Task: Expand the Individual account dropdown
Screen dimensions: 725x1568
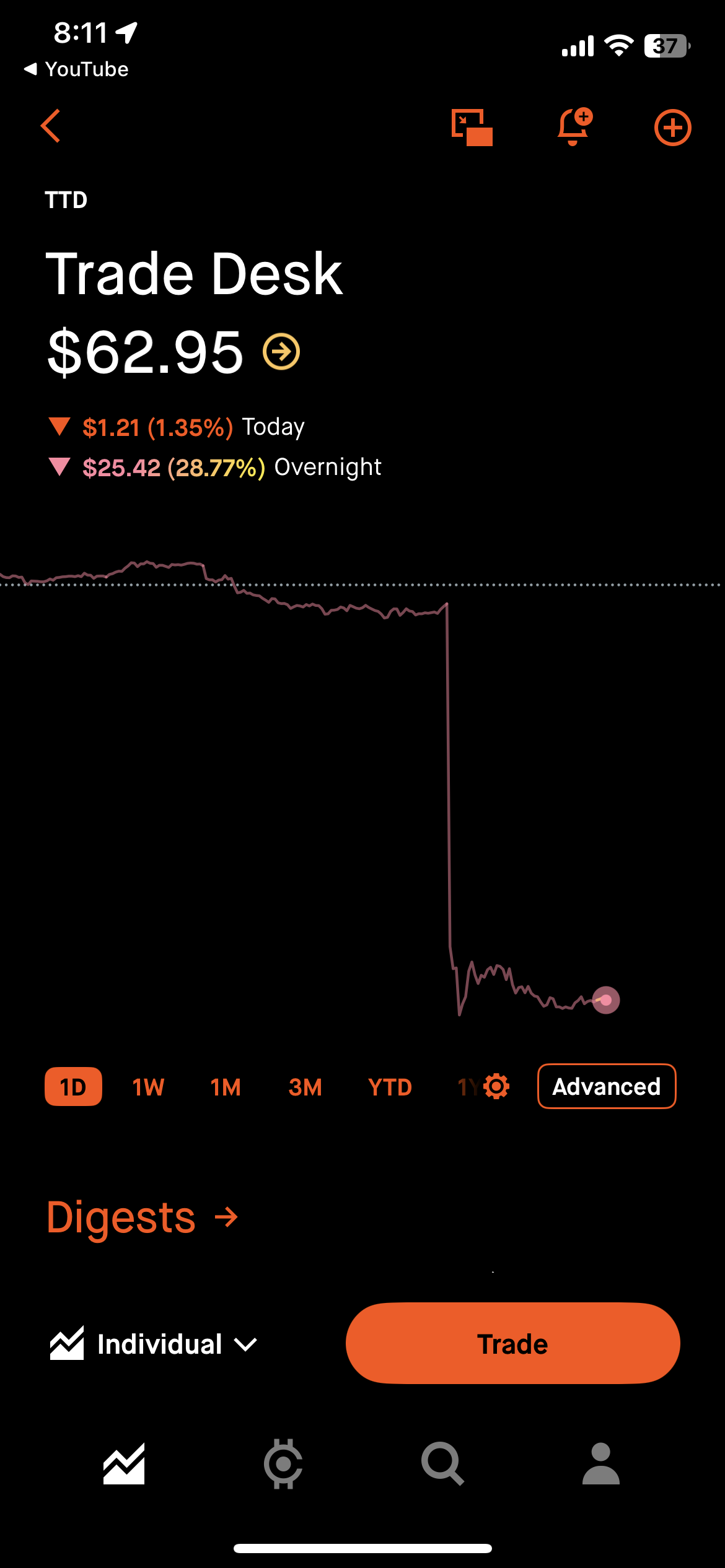Action: (154, 1344)
